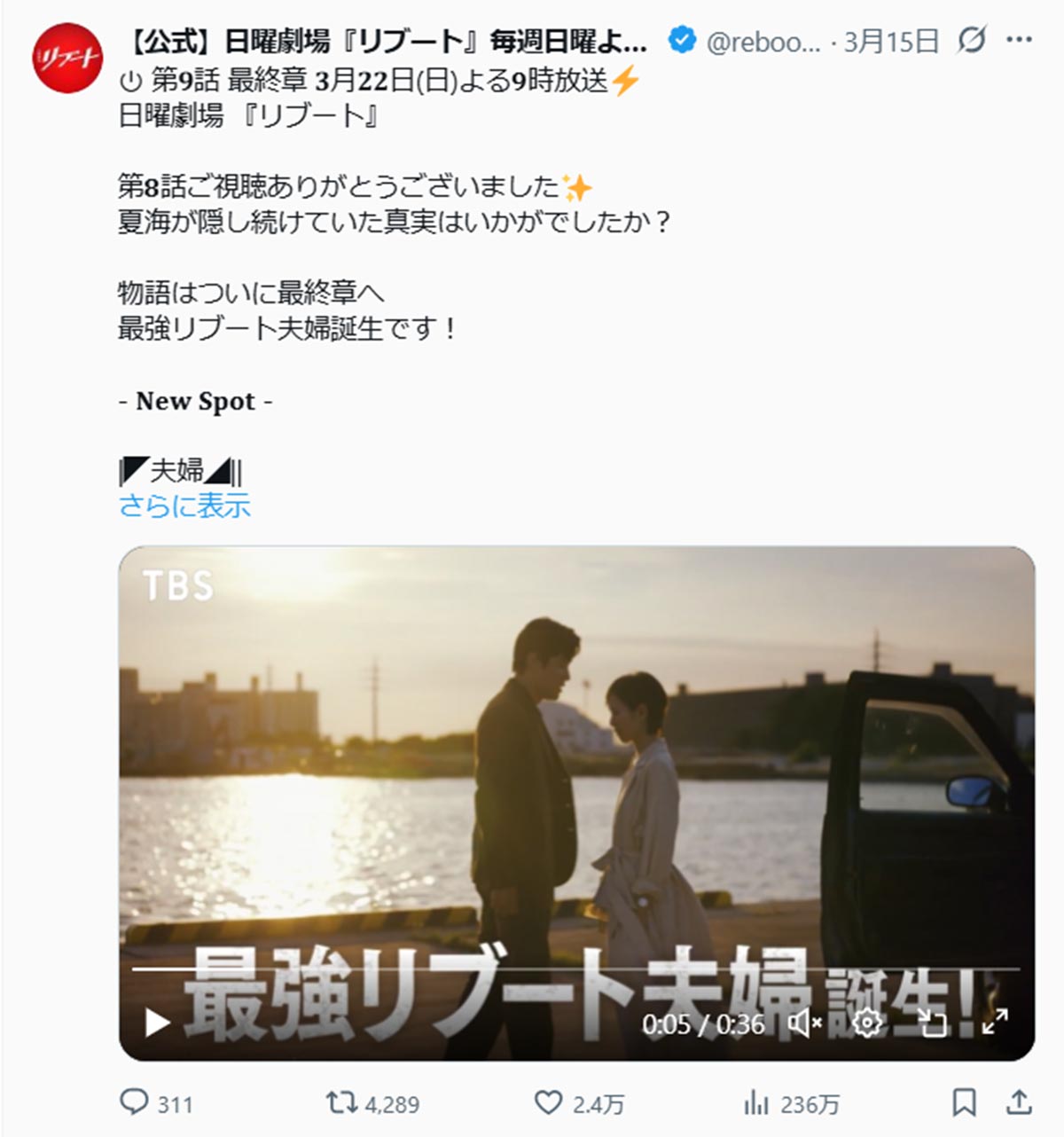Tap the Grok icon beside the date
Image resolution: width=1064 pixels, height=1137 pixels.
[973, 40]
